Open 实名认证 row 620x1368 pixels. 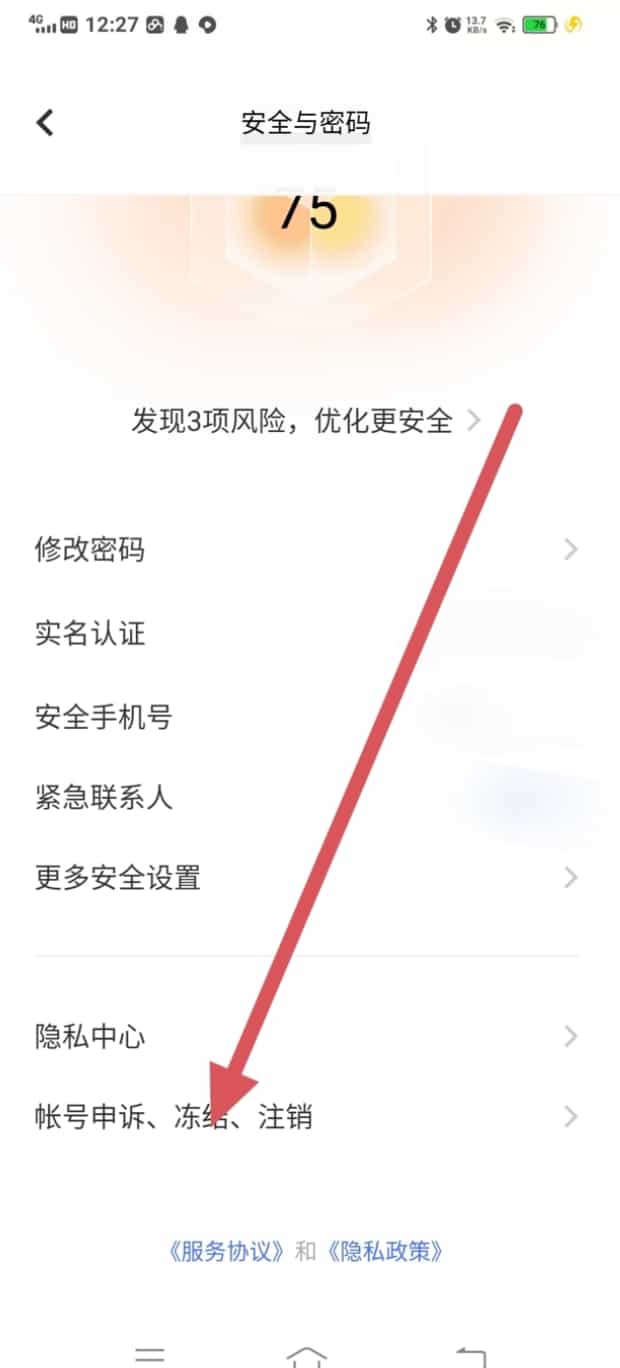tap(305, 633)
